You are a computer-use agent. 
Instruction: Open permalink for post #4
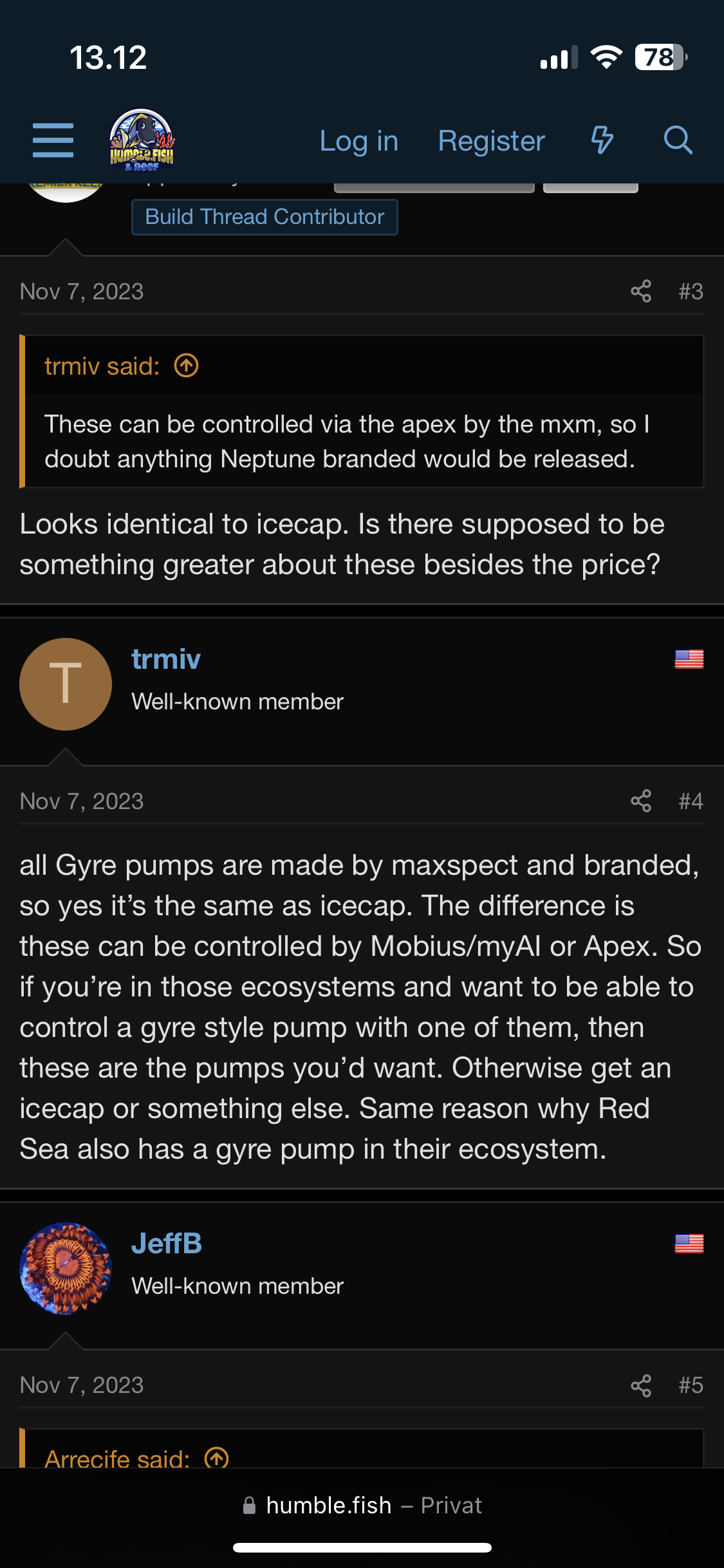tap(691, 801)
